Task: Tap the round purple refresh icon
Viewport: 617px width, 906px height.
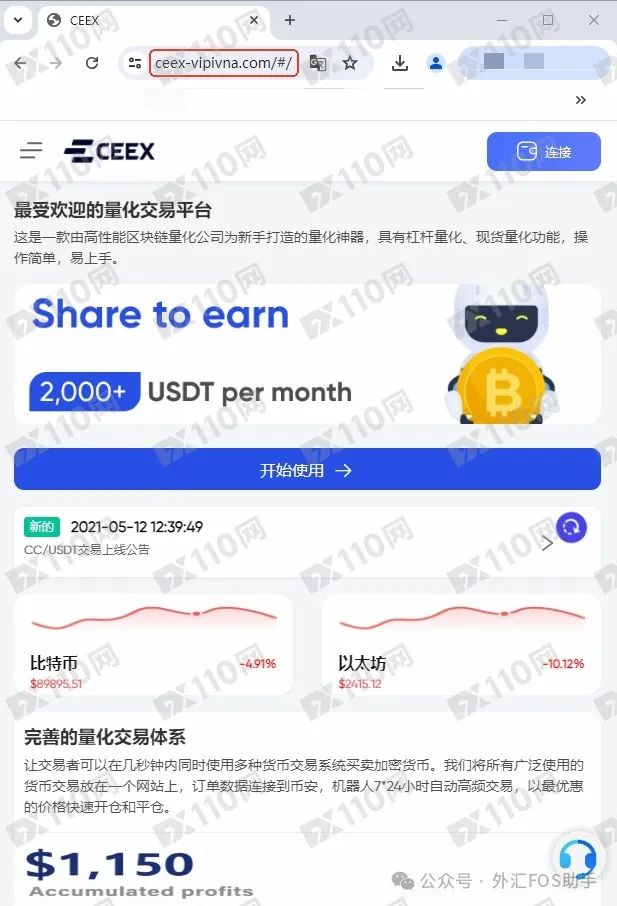Action: [571, 527]
